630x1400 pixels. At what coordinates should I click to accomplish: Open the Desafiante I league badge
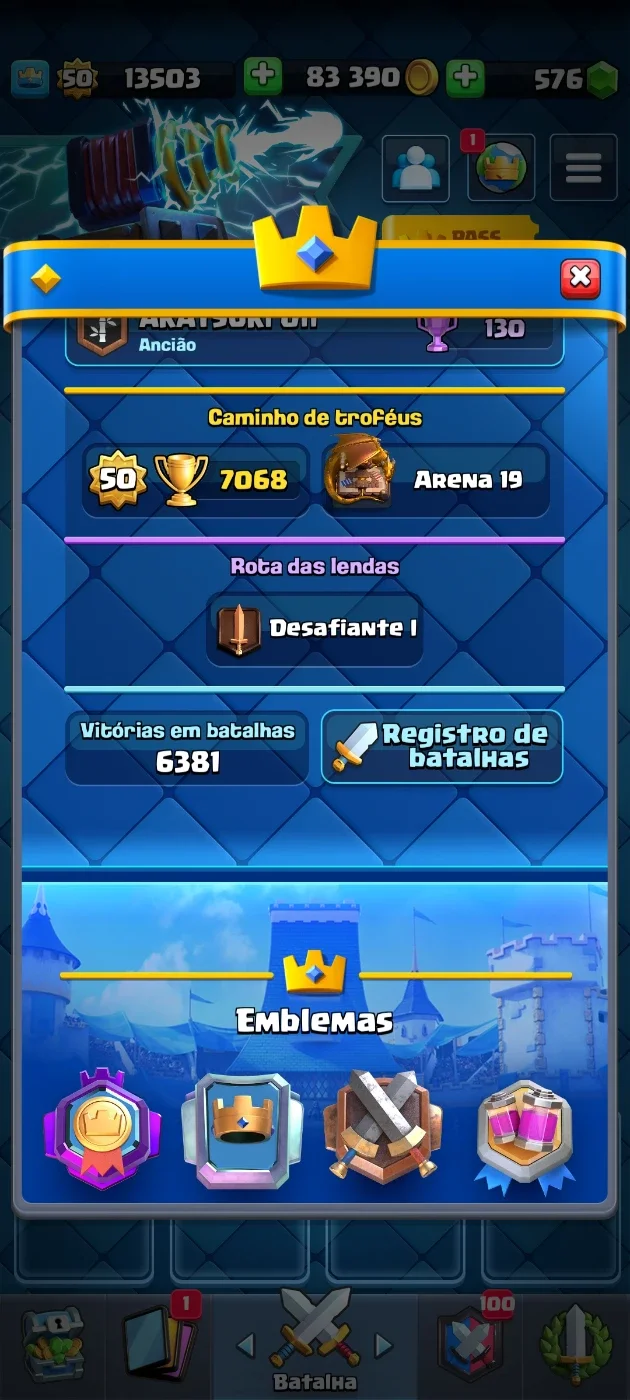[315, 629]
